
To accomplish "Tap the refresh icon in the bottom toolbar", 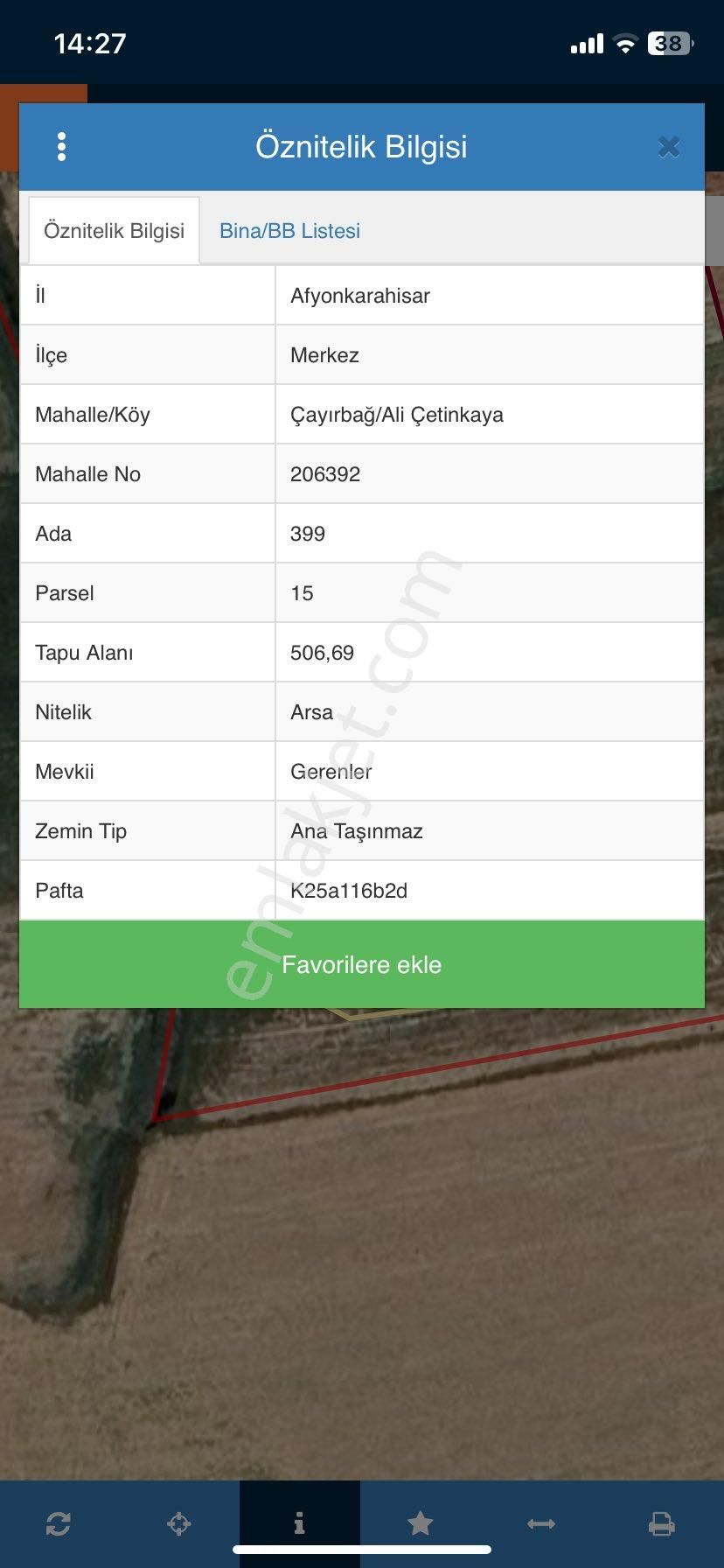I will click(59, 1523).
